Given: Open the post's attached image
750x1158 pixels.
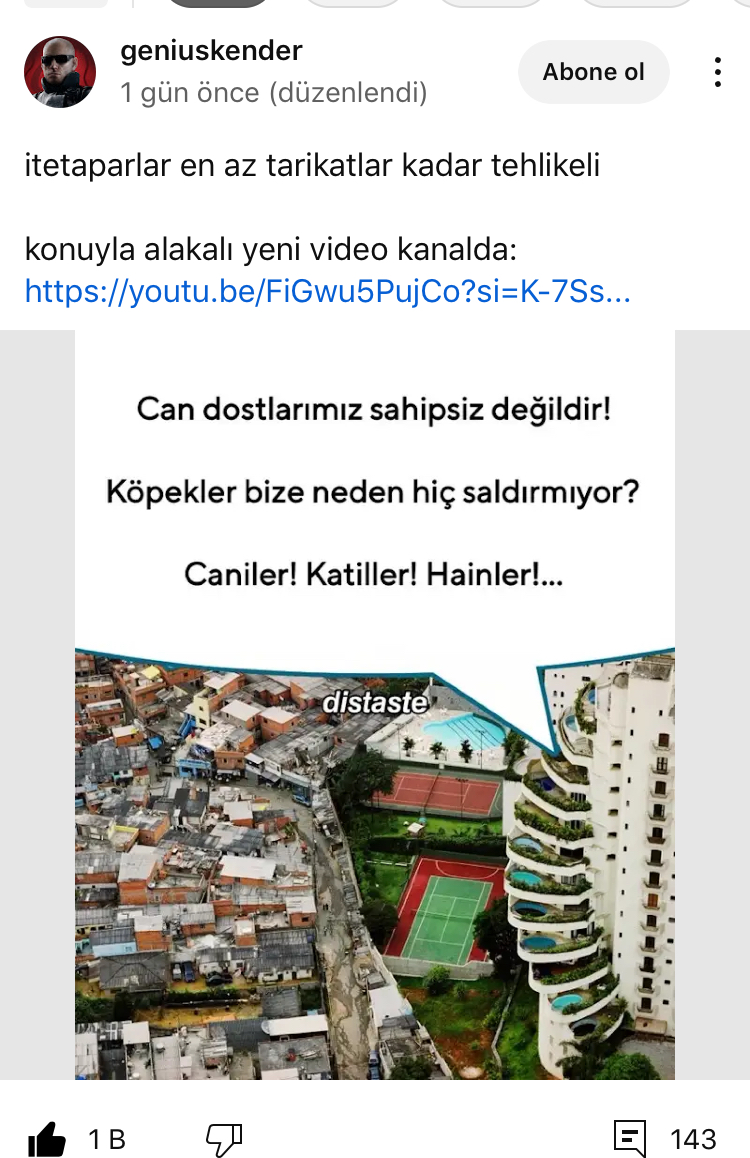Looking at the screenshot, I should 375,705.
